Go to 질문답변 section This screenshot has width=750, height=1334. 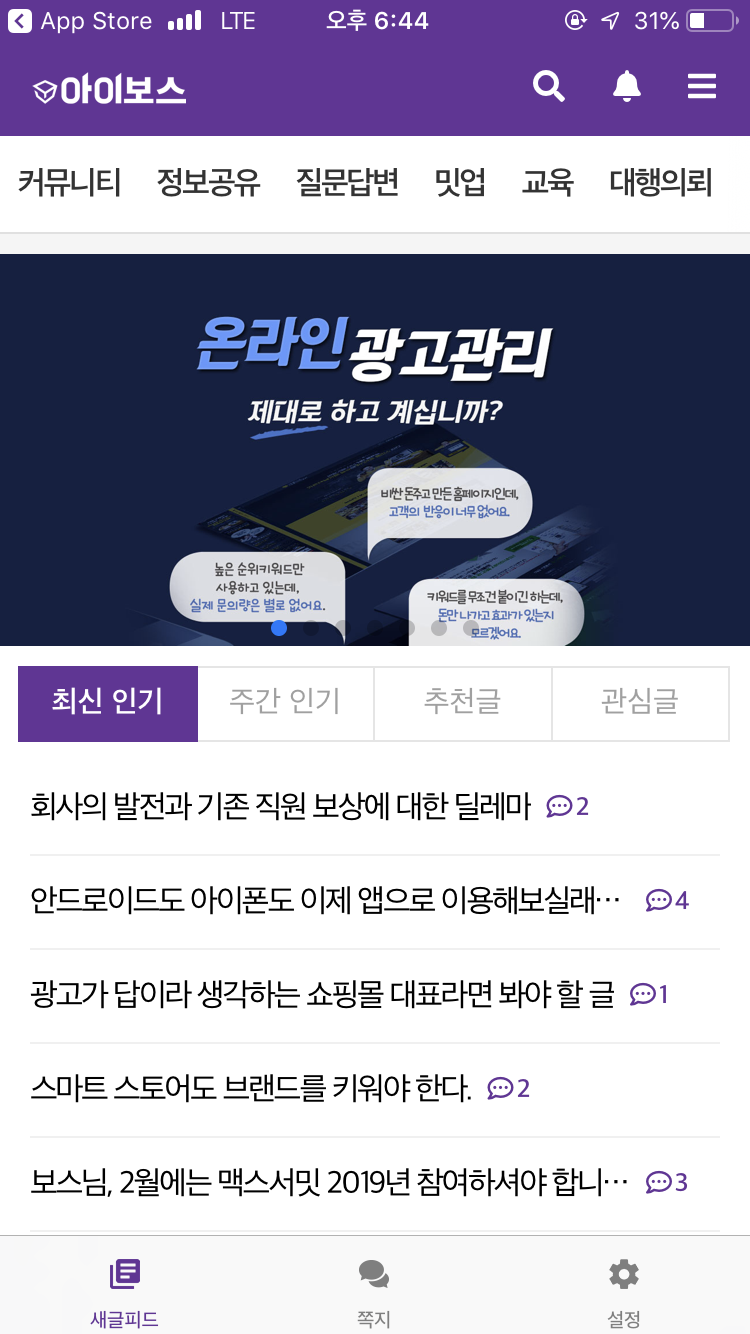(x=347, y=183)
